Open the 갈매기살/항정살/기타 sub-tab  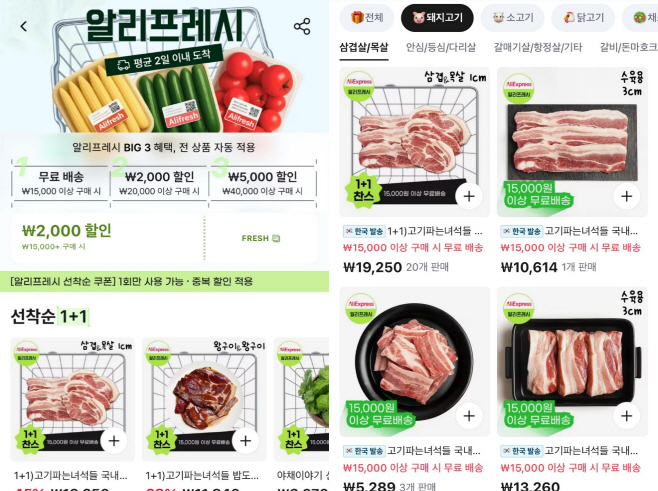538,47
